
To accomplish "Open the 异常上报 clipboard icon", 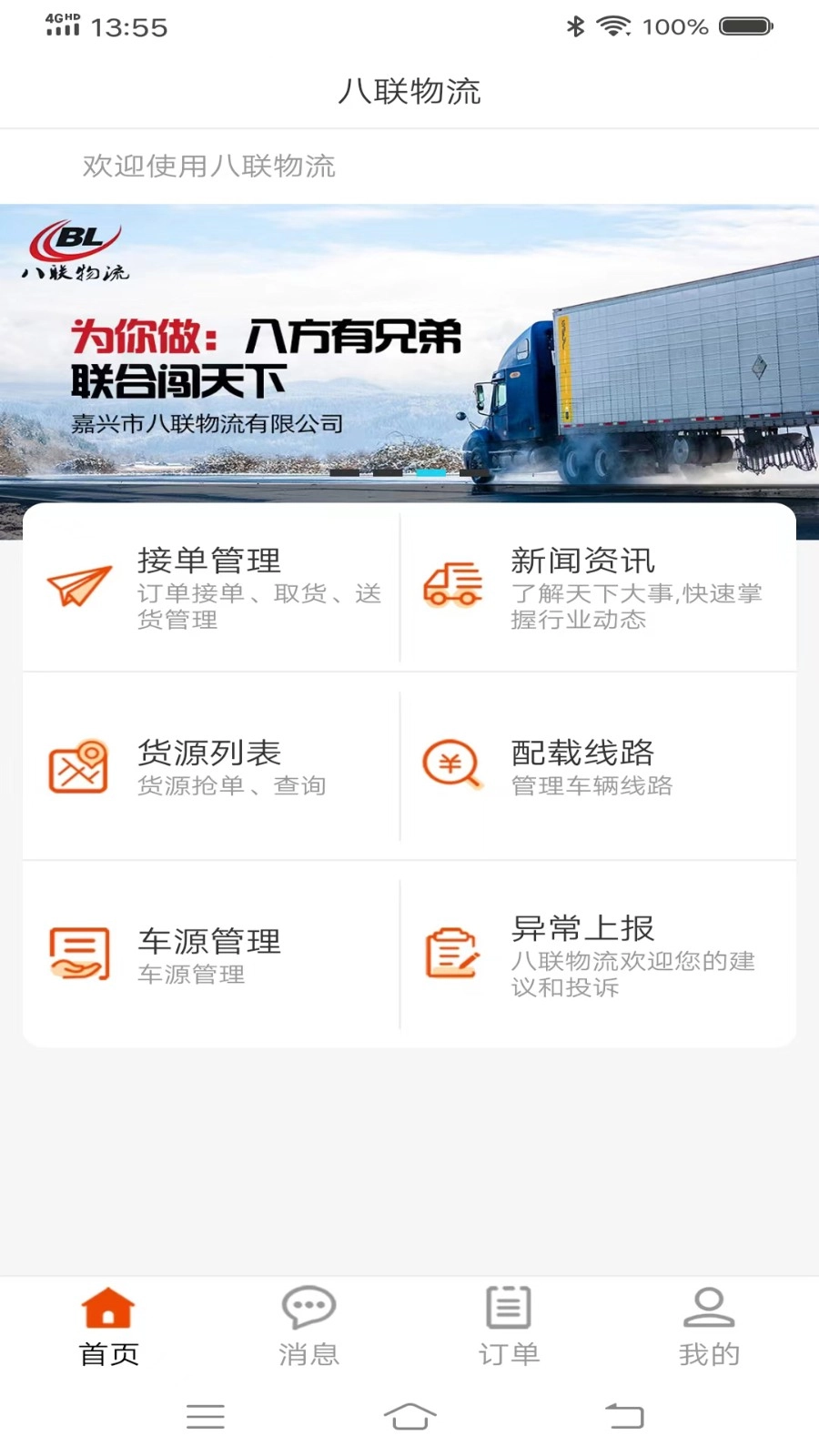I will pos(453,954).
